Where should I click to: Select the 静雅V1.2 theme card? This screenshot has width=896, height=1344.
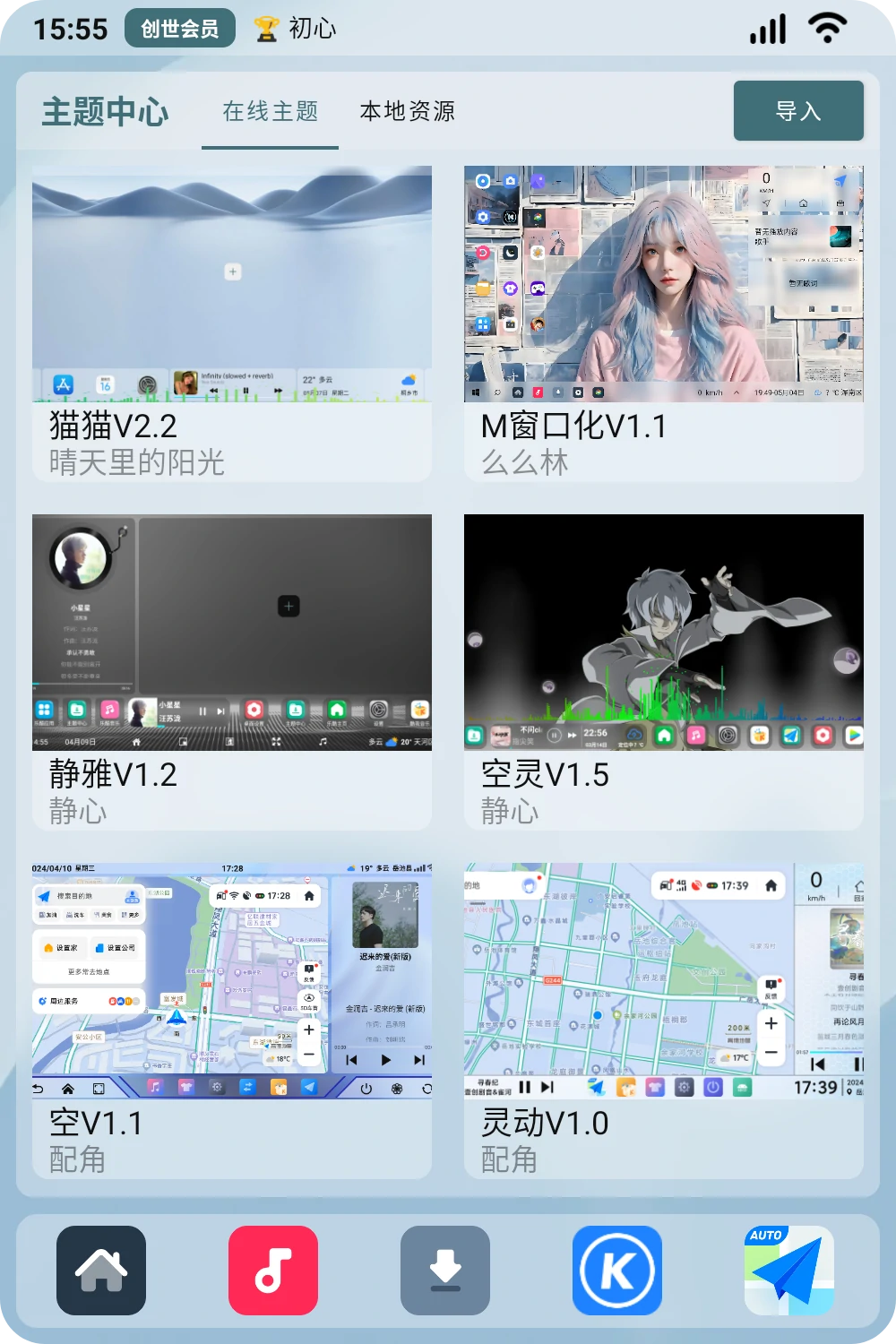pyautogui.click(x=232, y=672)
